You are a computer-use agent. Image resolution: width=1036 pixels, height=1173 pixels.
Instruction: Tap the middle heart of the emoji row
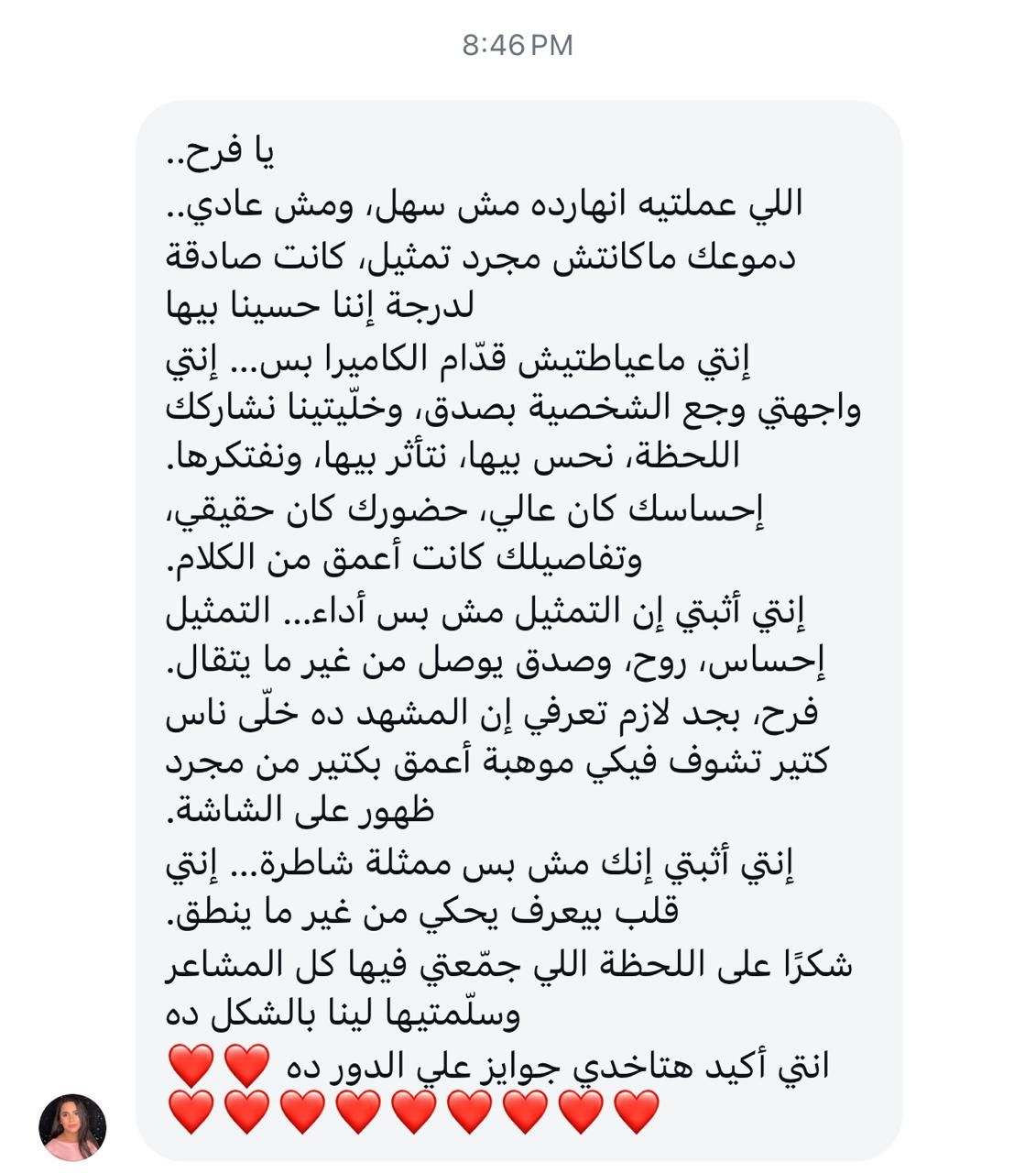pyautogui.click(x=412, y=1111)
